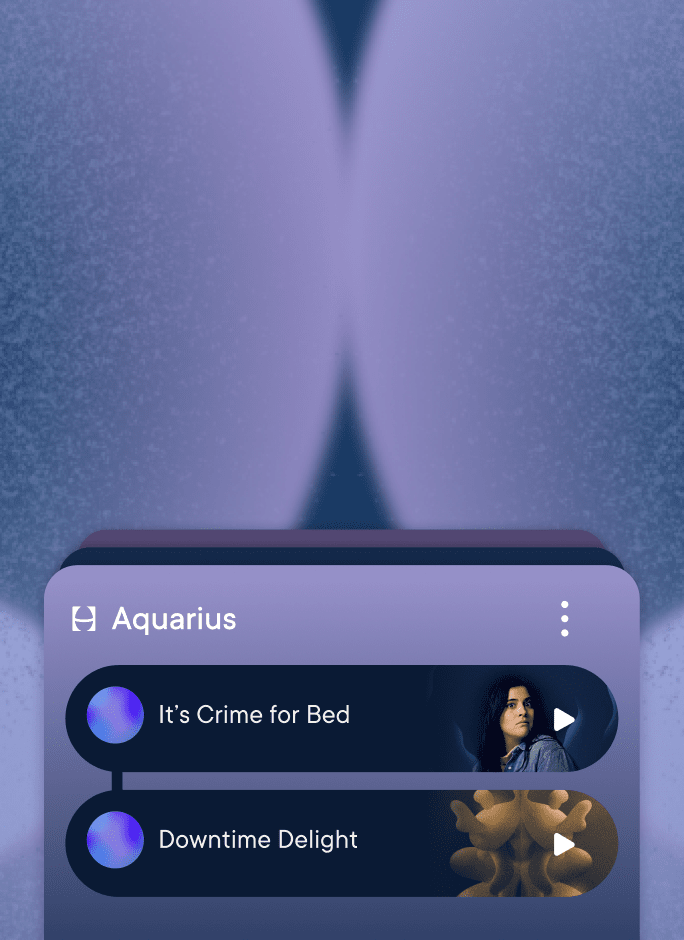Play It's Crime for Bed
Screen dimensions: 684x940
[564, 719]
